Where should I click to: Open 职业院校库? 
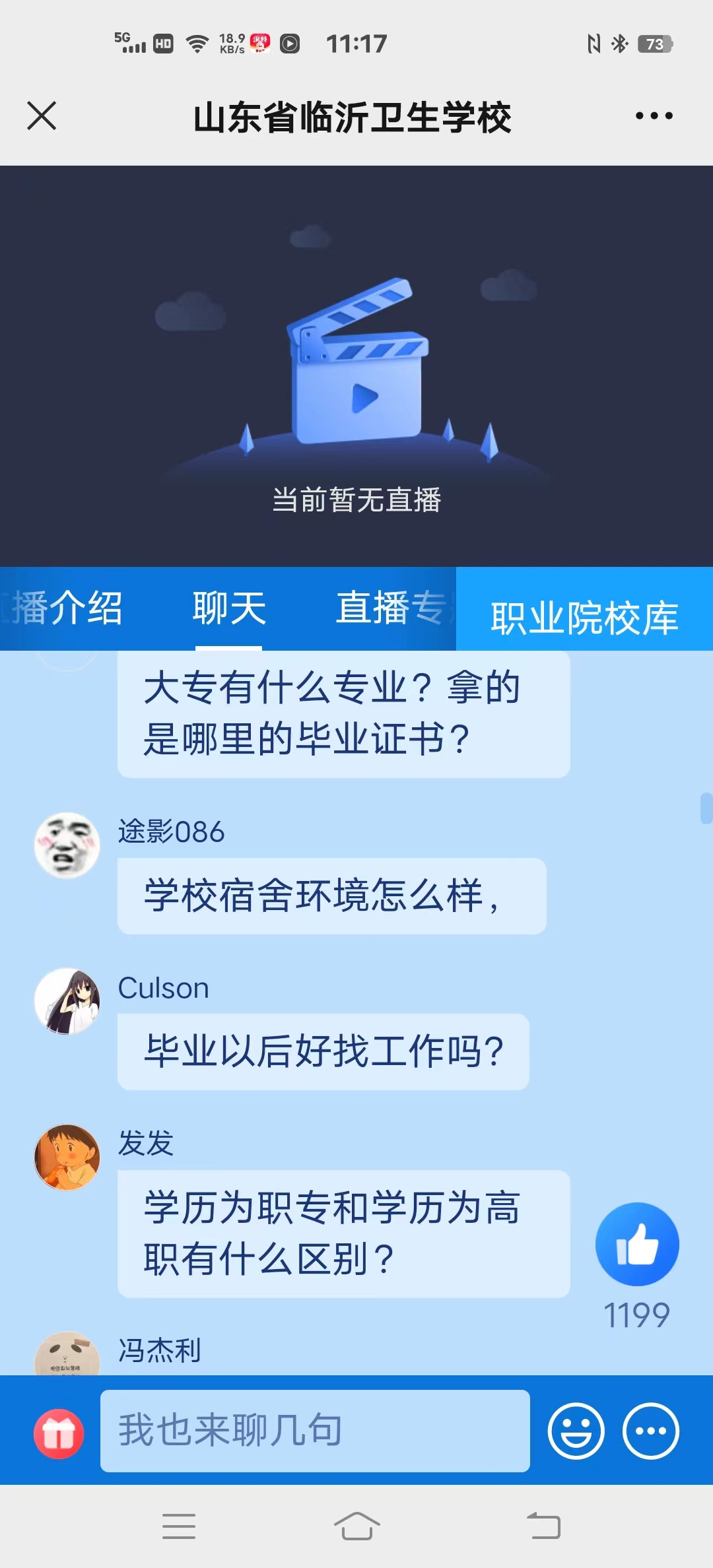584,617
